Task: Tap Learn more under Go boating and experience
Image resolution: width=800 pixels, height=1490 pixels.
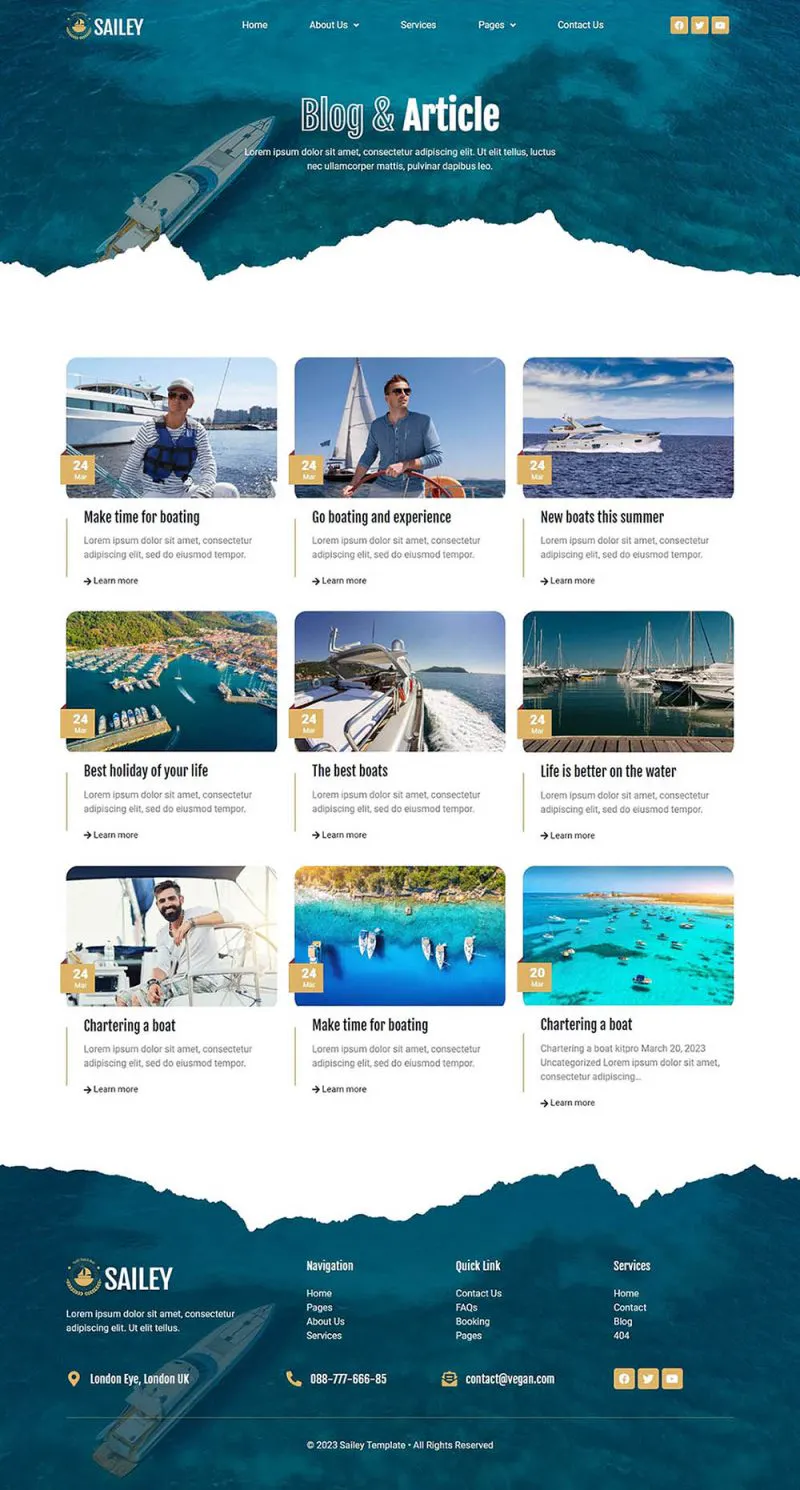Action: pos(339,581)
